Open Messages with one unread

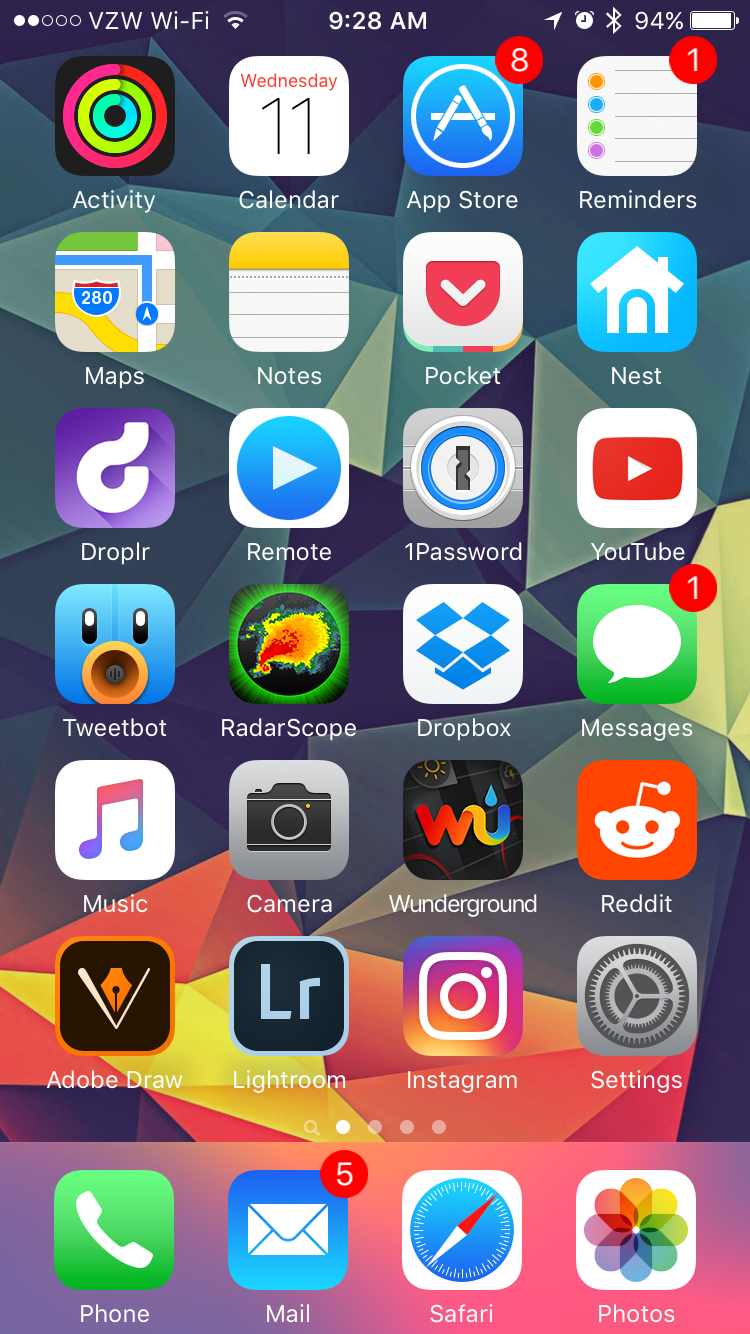[x=637, y=644]
